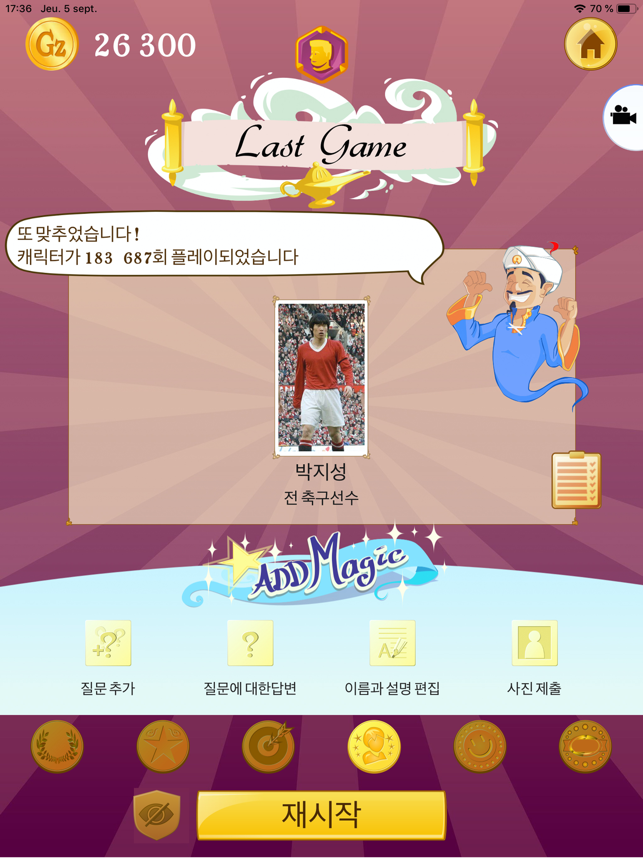Open the video camera side button
Image resolution: width=643 pixels, height=858 pixels.
(x=624, y=116)
